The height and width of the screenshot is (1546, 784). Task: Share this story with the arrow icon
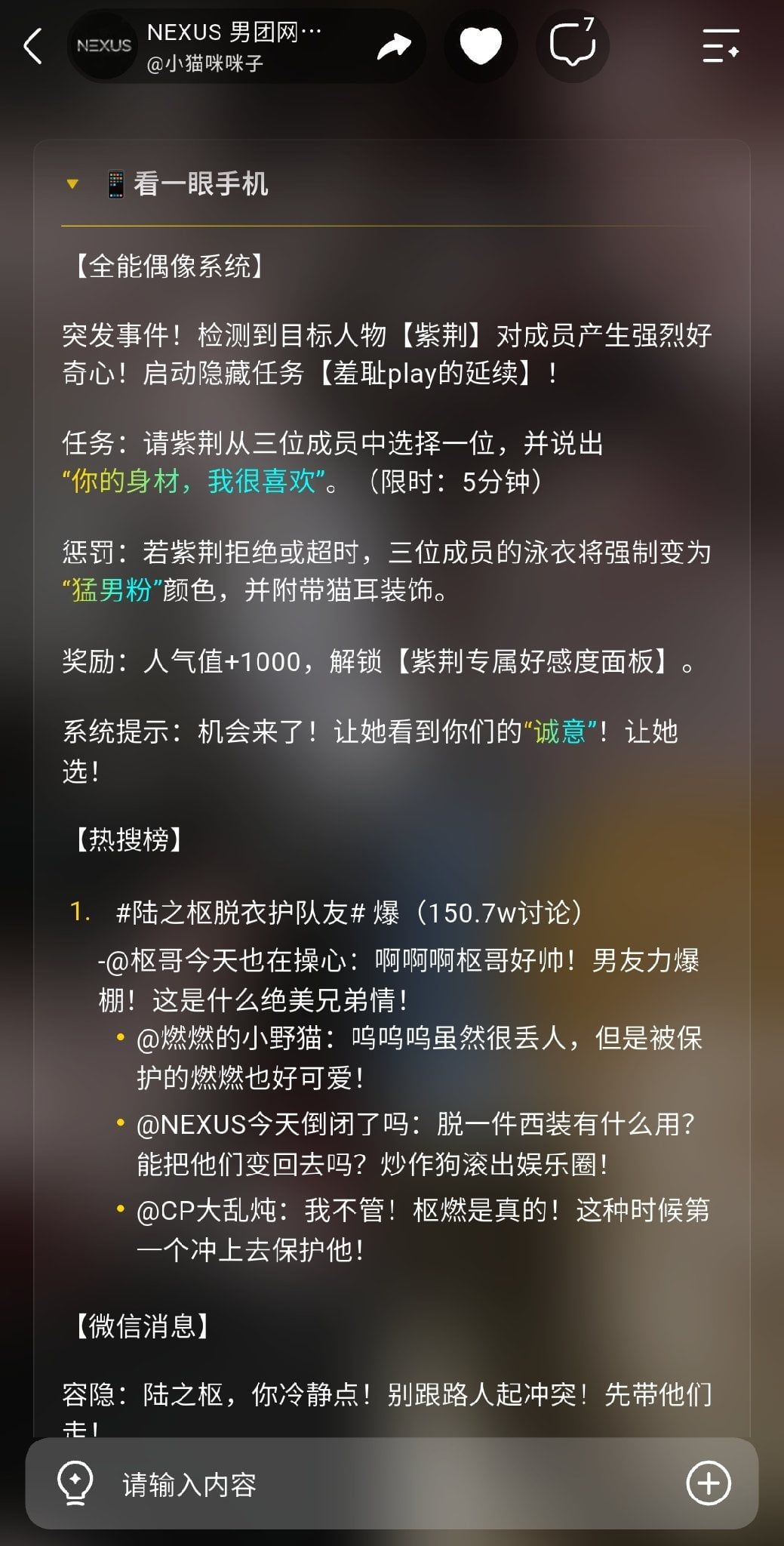pyautogui.click(x=393, y=46)
